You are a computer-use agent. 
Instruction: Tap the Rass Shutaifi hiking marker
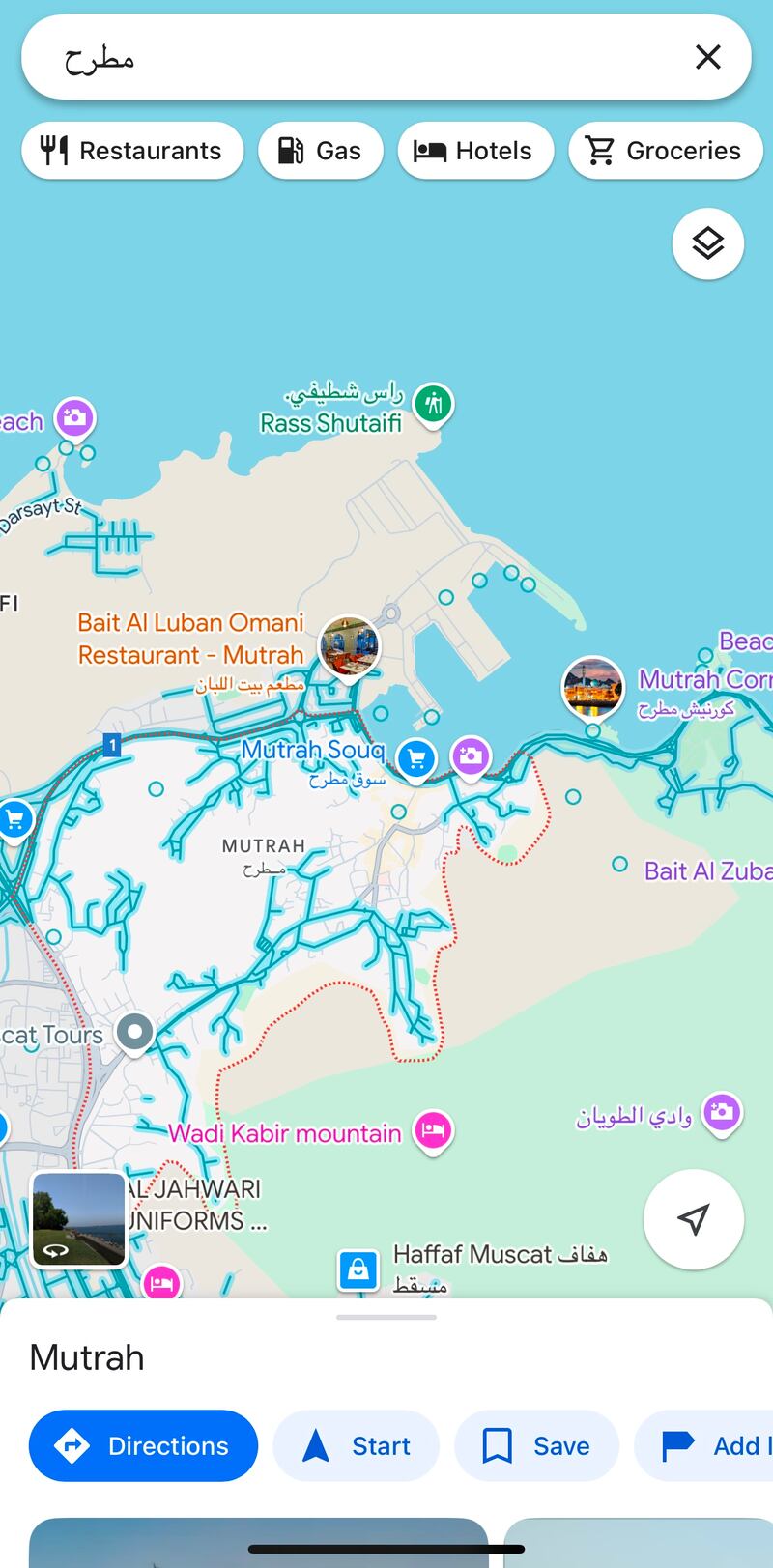pyautogui.click(x=434, y=403)
